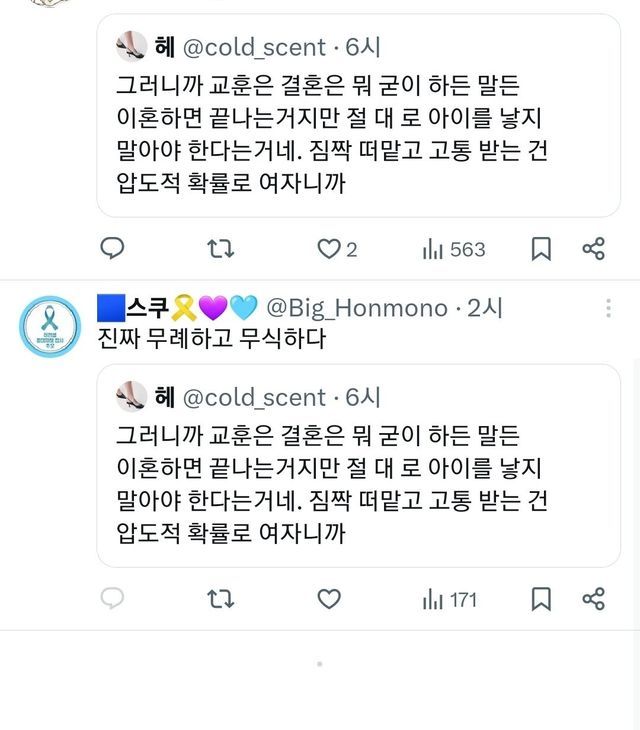Open overflow menu on @Big_Honmono's post
Image resolution: width=640 pixels, height=730 pixels.
(608, 308)
